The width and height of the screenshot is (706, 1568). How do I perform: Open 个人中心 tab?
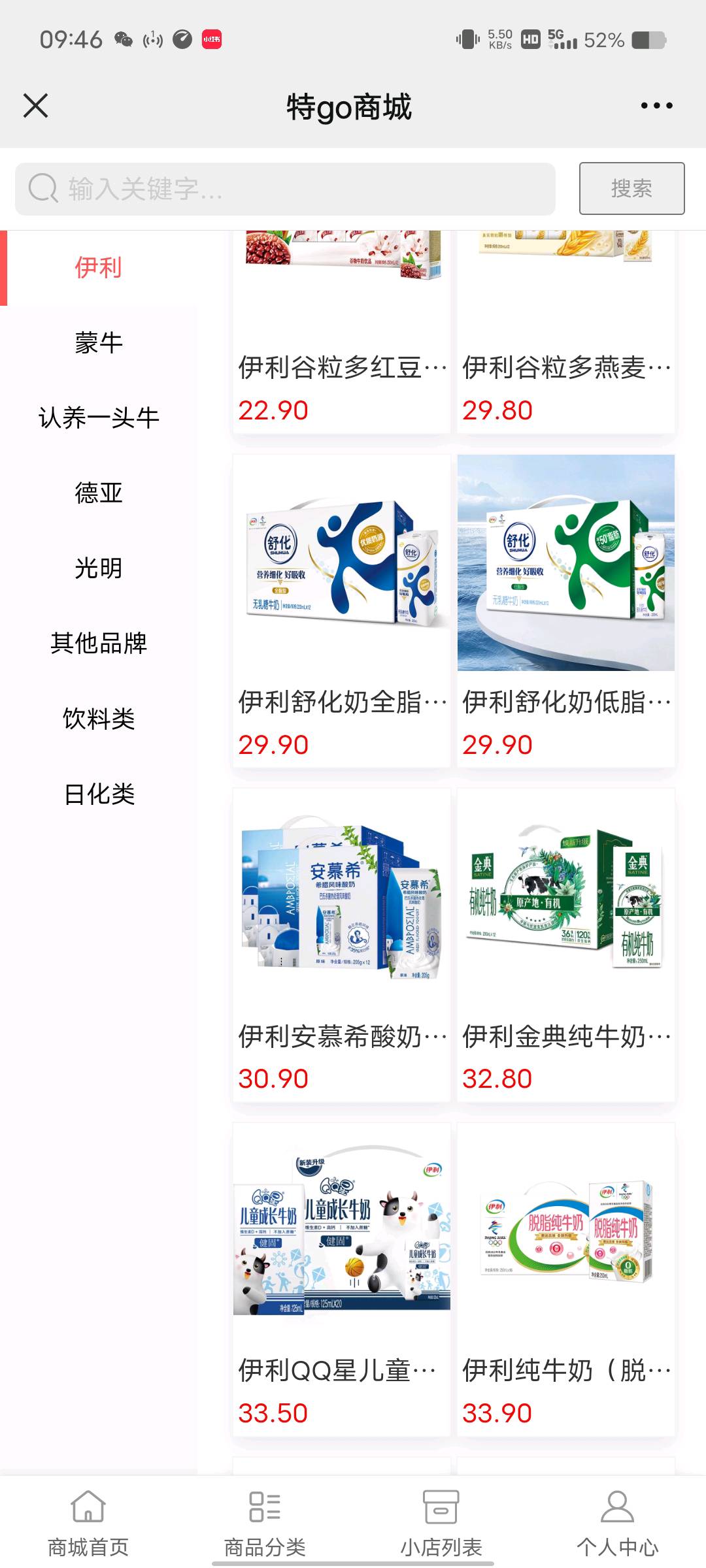tap(617, 1522)
